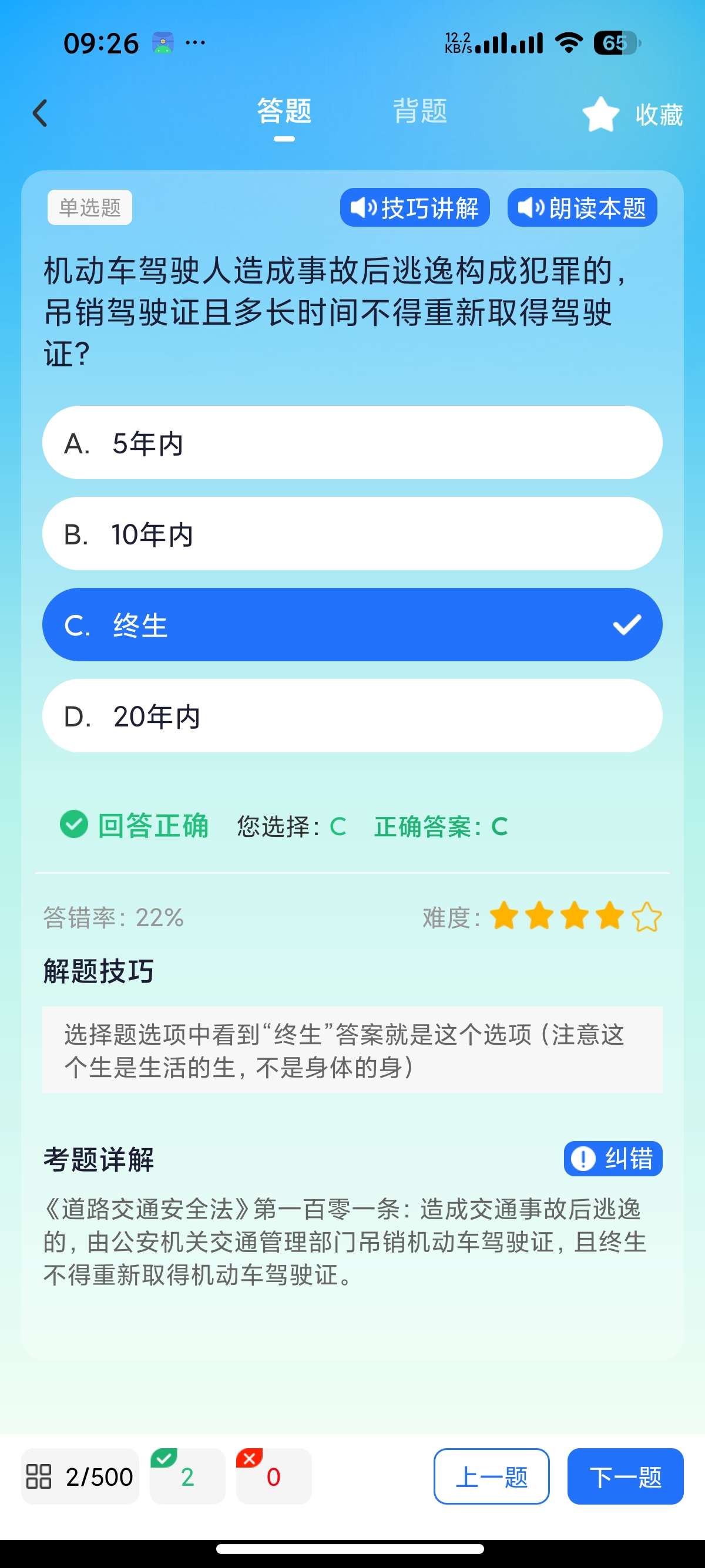This screenshot has width=705, height=1568.
Task: Select option B 10年内
Action: point(352,534)
